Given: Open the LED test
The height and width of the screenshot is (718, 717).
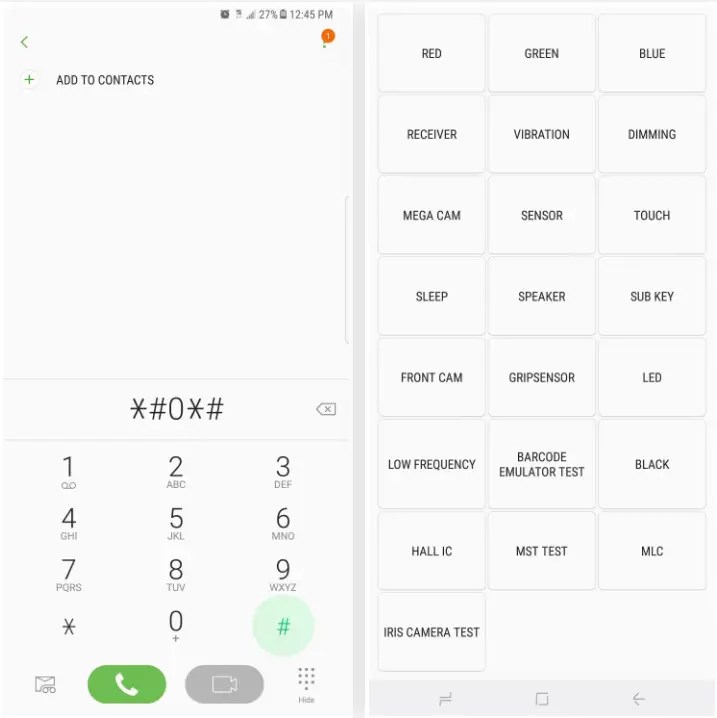Looking at the screenshot, I should [651, 378].
